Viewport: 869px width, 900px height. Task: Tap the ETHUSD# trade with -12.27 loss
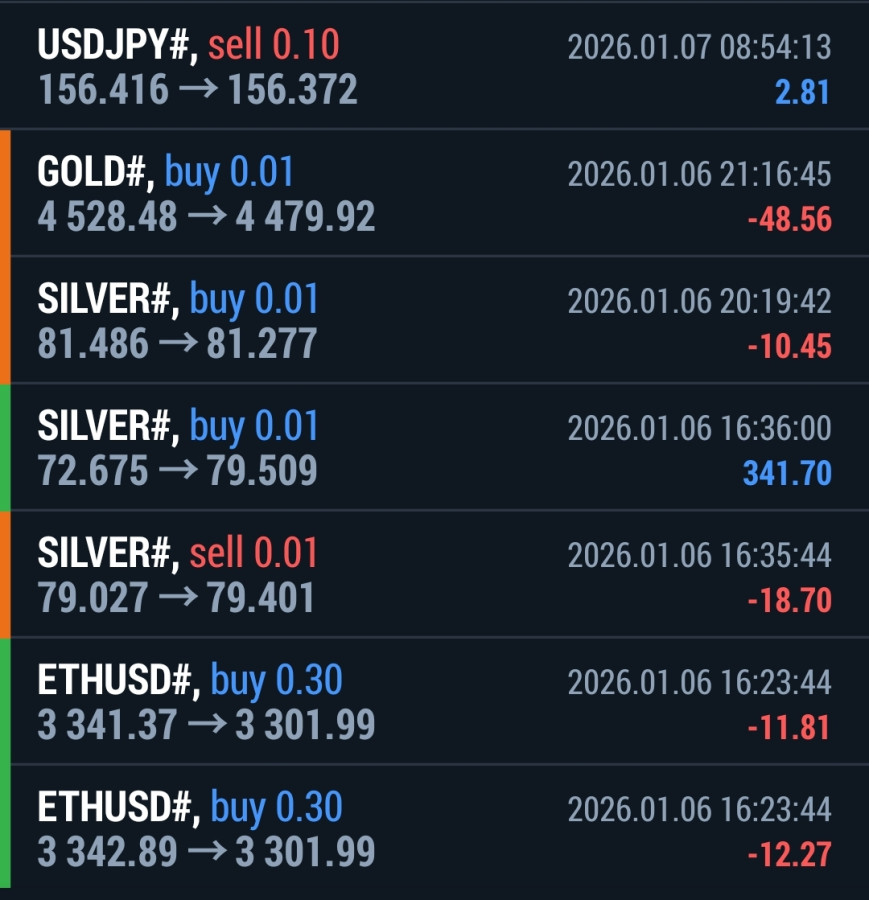(434, 829)
